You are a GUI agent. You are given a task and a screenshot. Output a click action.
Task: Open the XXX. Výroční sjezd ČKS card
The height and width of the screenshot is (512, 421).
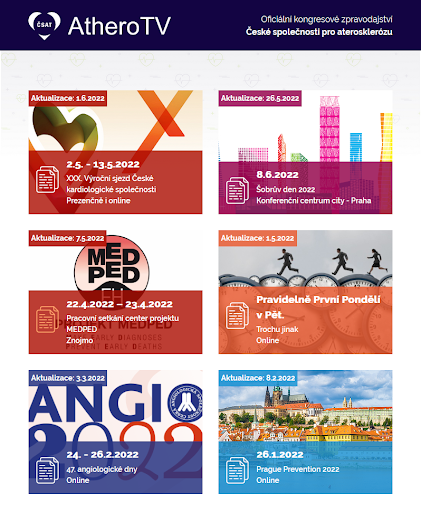[115, 152]
